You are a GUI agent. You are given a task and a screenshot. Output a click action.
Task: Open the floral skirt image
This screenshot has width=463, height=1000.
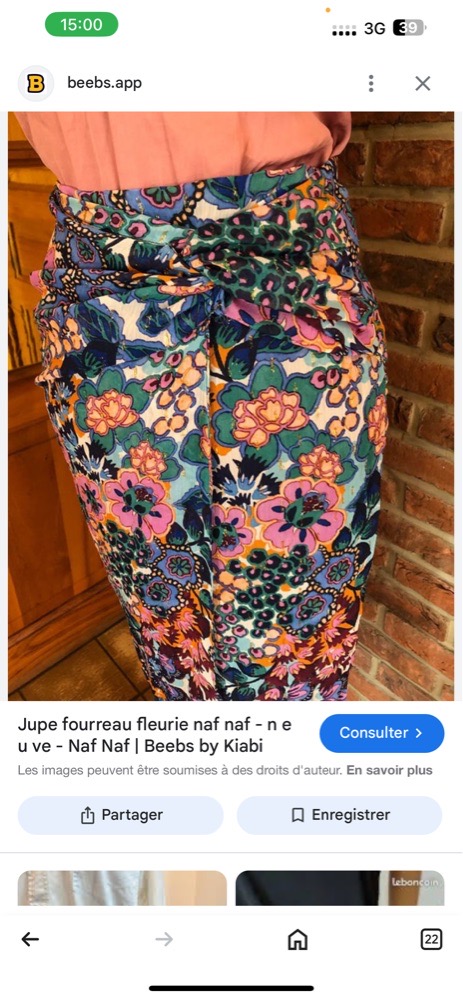point(231,406)
